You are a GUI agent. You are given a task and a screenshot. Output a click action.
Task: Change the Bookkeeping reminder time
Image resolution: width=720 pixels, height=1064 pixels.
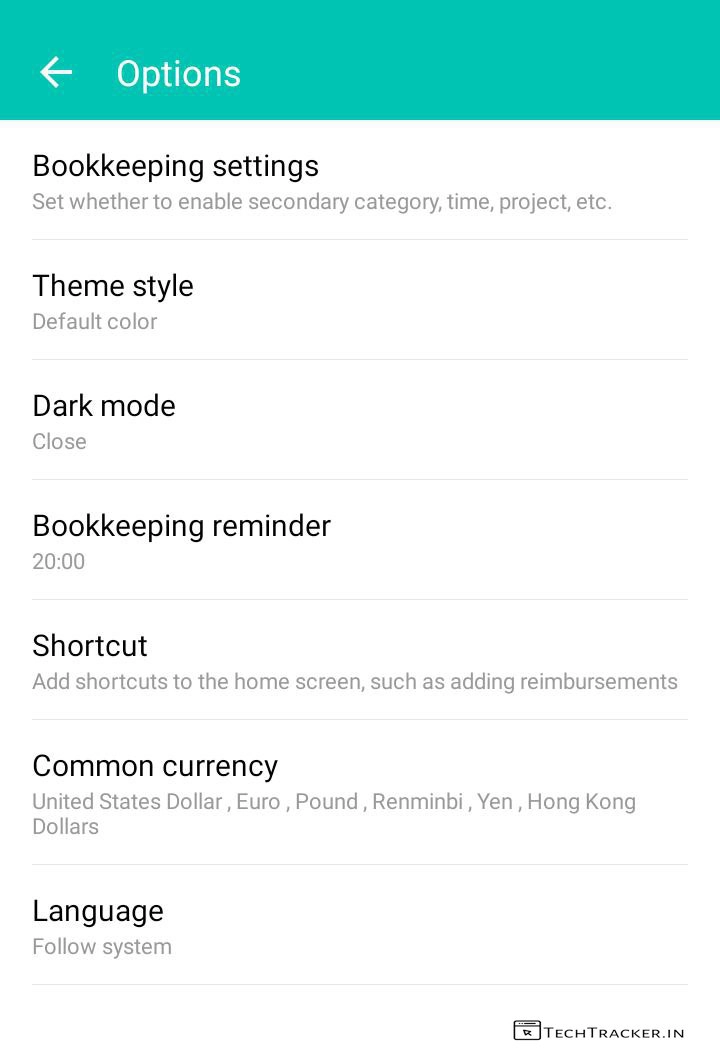point(360,541)
